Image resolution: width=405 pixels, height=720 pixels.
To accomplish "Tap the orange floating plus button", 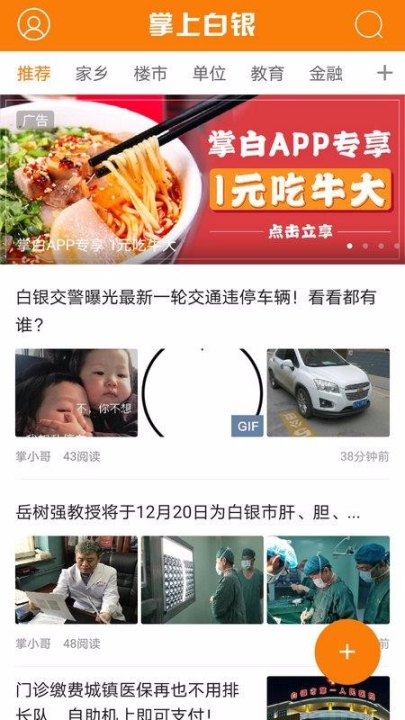I will click(348, 652).
